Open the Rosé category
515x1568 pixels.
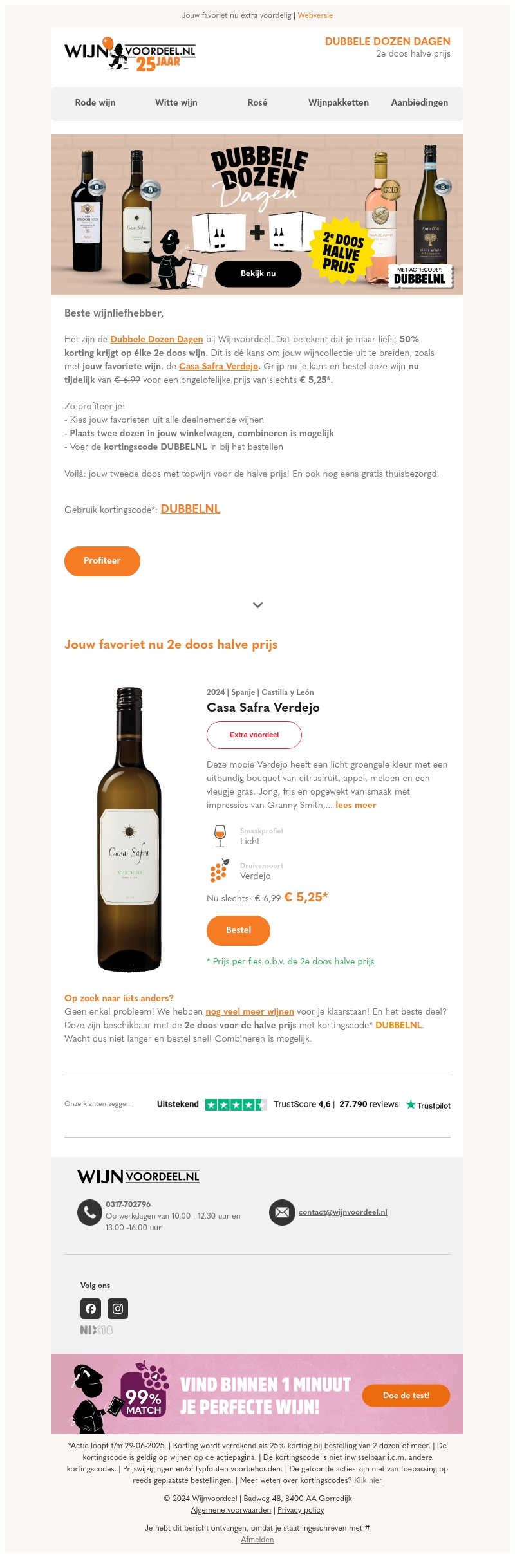pyautogui.click(x=257, y=102)
